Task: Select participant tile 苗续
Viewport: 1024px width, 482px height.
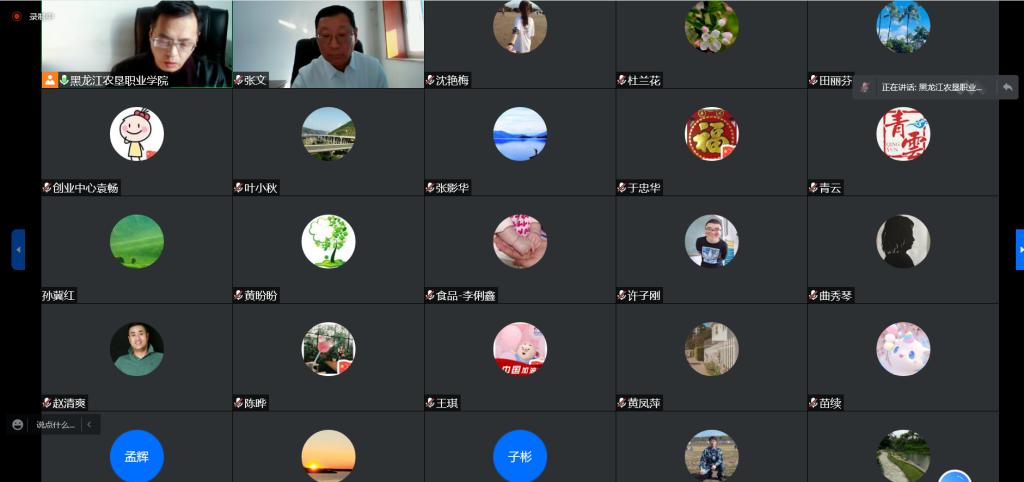Action: pyautogui.click(x=902, y=355)
